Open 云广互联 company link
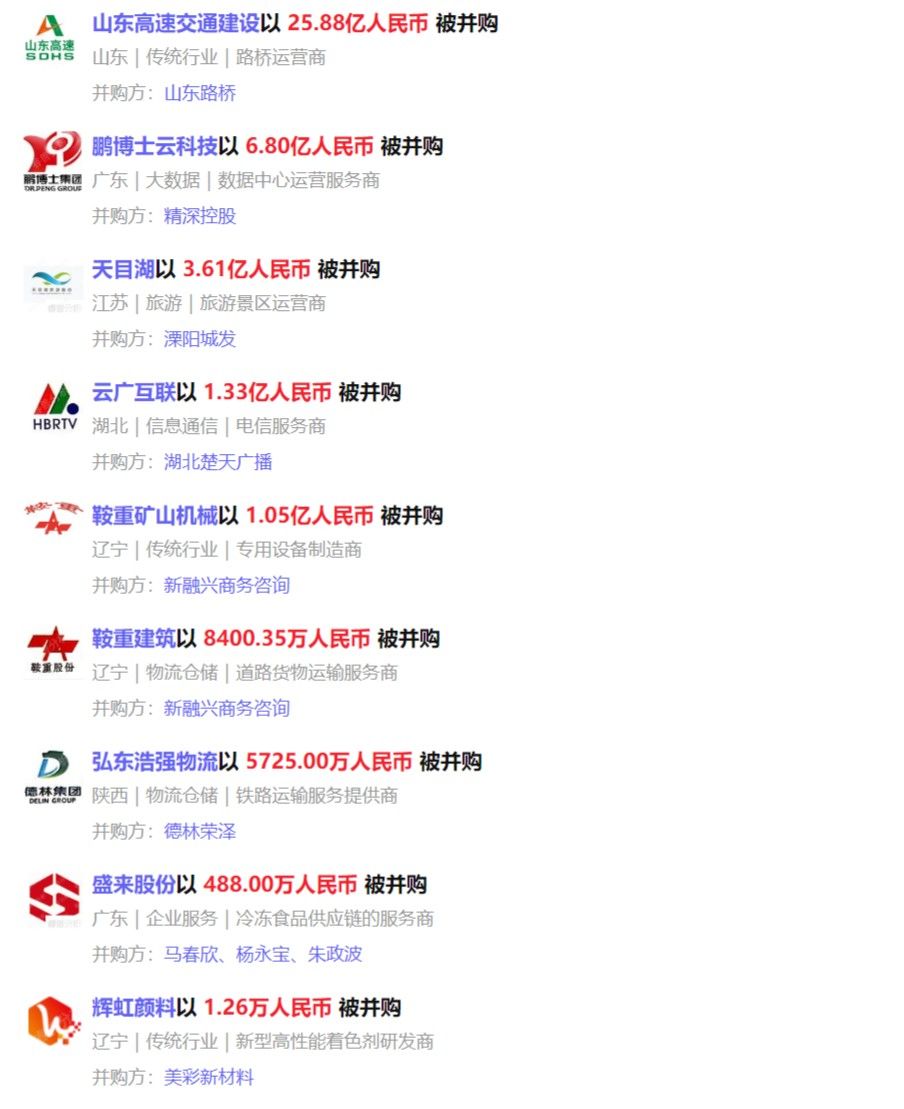904x1109 pixels. (x=134, y=393)
